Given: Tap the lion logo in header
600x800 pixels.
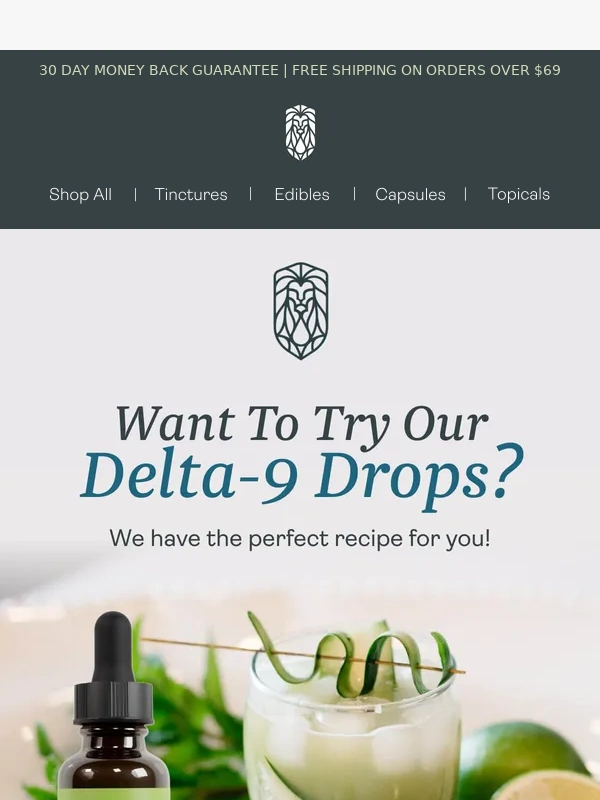Looking at the screenshot, I should (300, 132).
